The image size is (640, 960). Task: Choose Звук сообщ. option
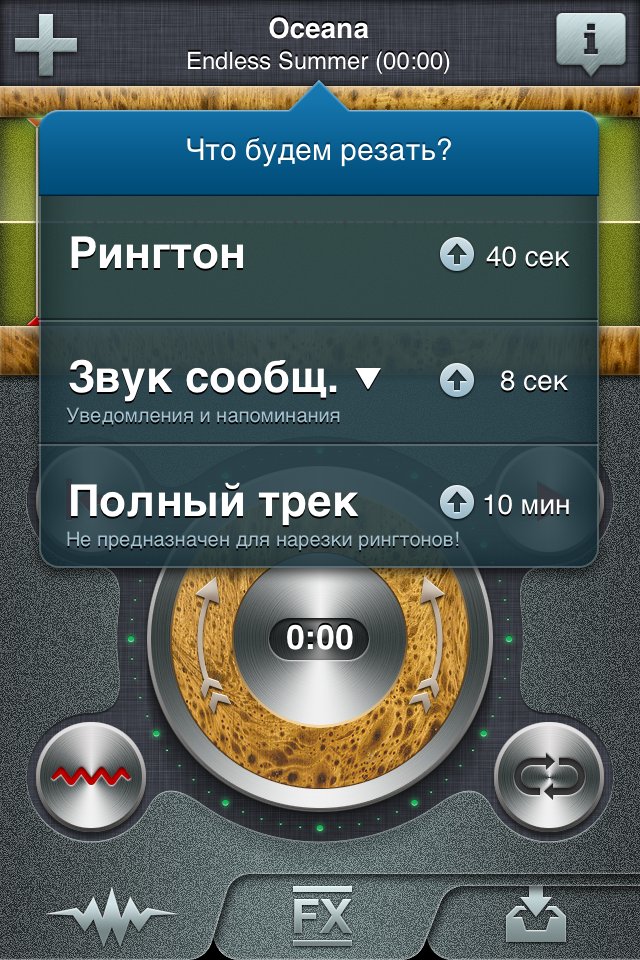click(x=203, y=380)
